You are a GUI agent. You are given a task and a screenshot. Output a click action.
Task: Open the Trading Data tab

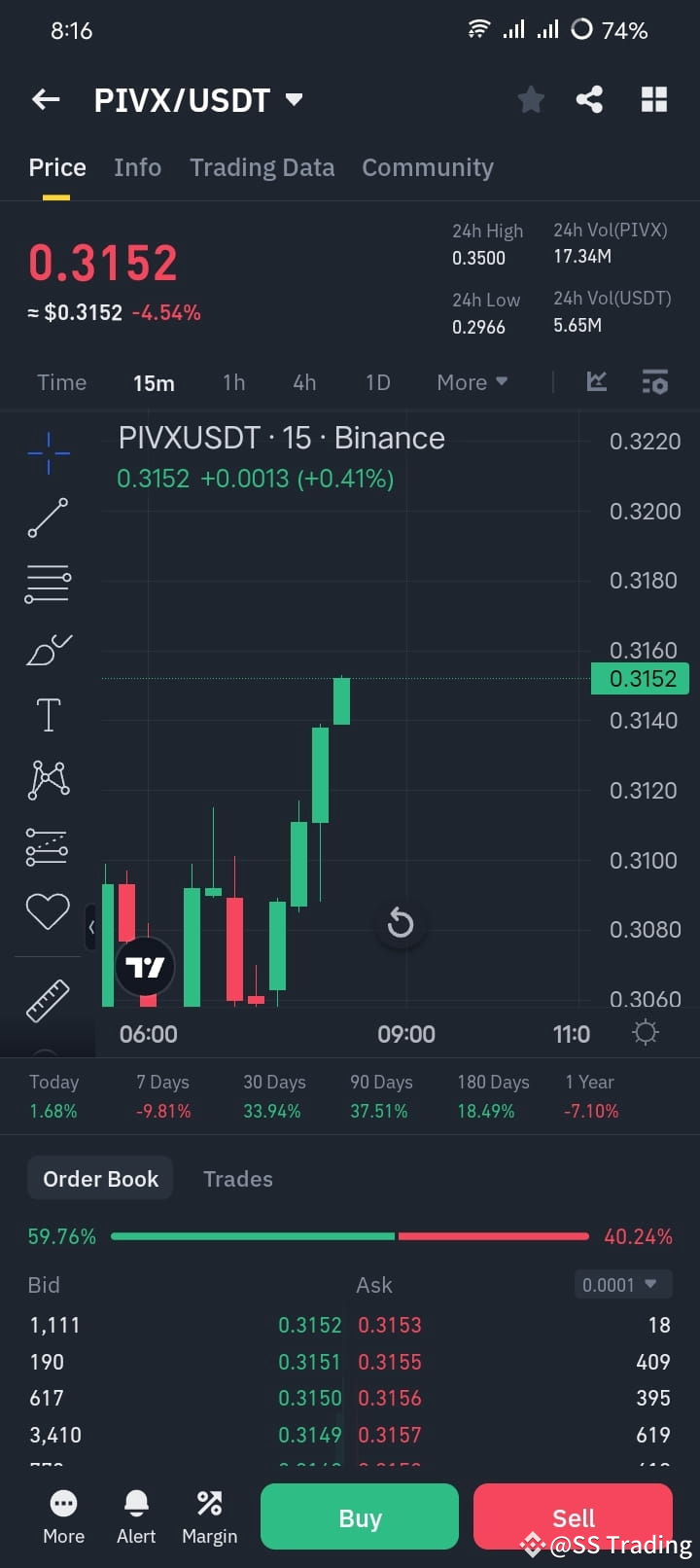pos(262,167)
